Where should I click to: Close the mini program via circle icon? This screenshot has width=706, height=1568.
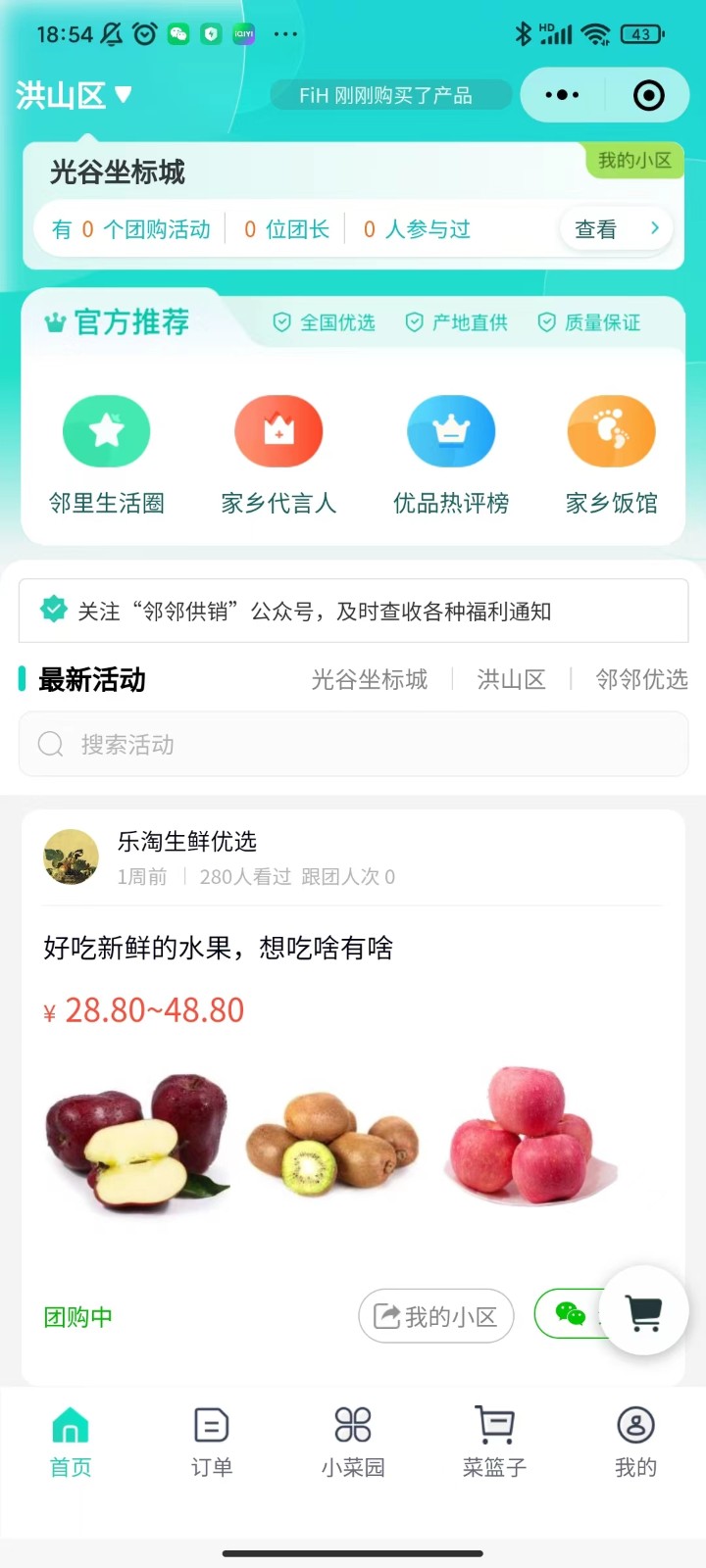coord(648,95)
